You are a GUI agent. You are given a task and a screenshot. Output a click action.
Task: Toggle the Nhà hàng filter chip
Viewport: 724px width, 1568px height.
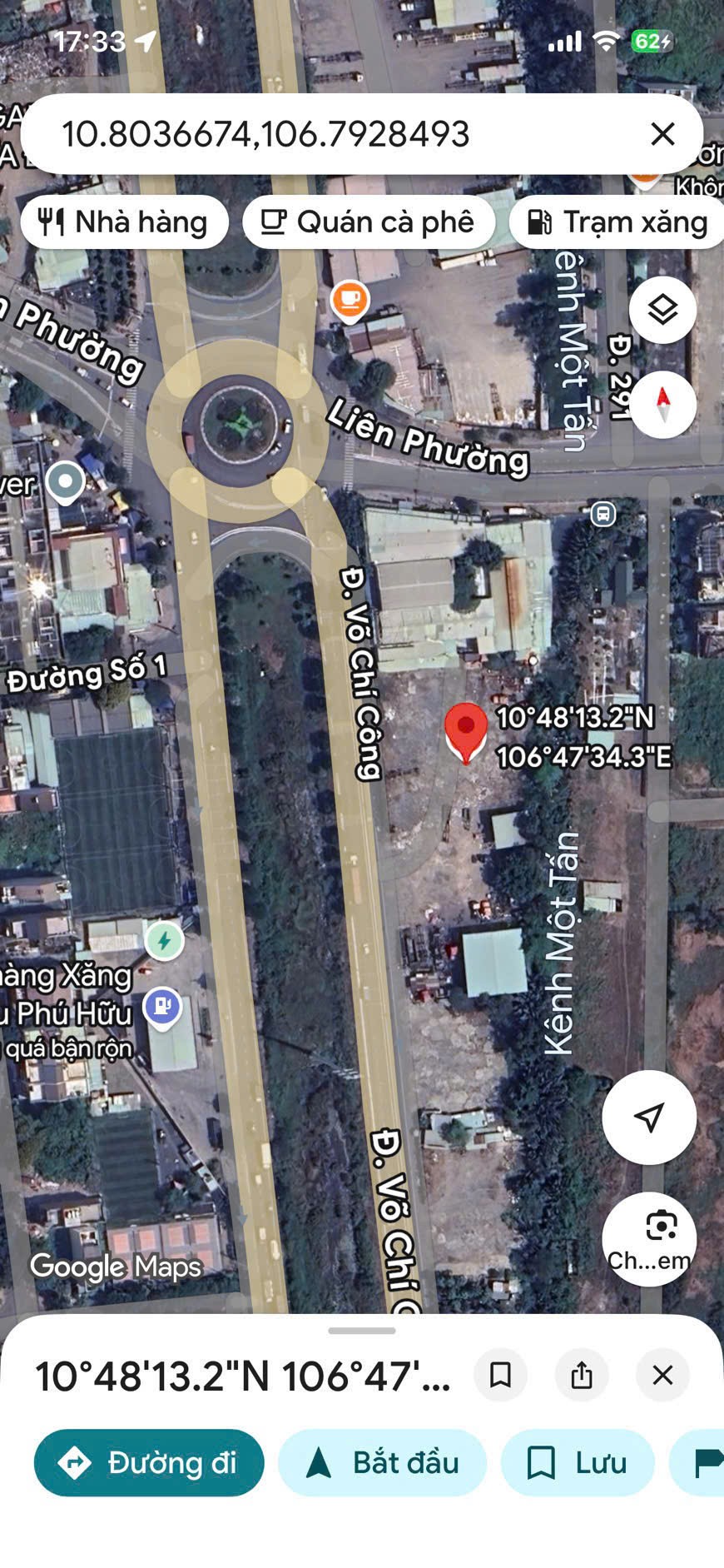tap(125, 222)
